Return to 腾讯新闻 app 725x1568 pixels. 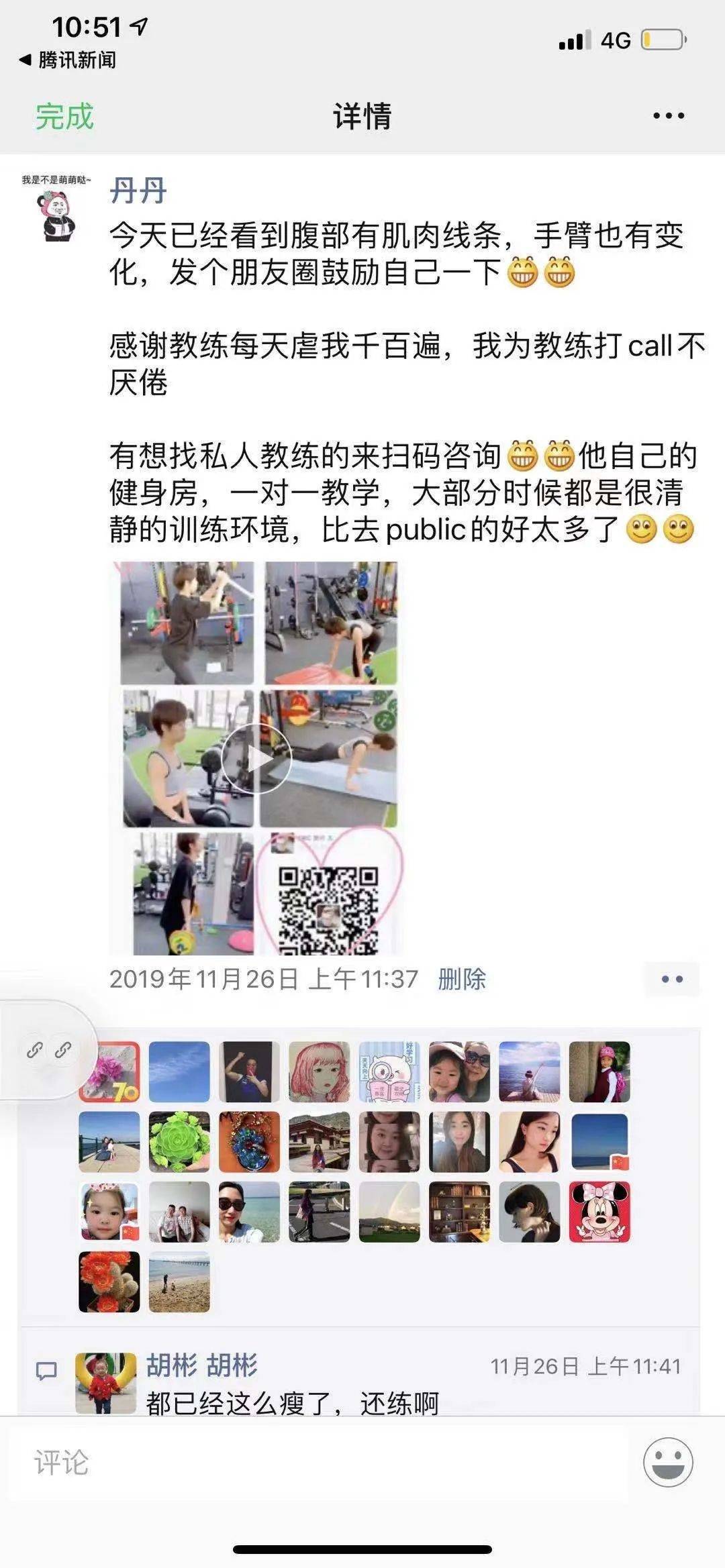[67, 60]
